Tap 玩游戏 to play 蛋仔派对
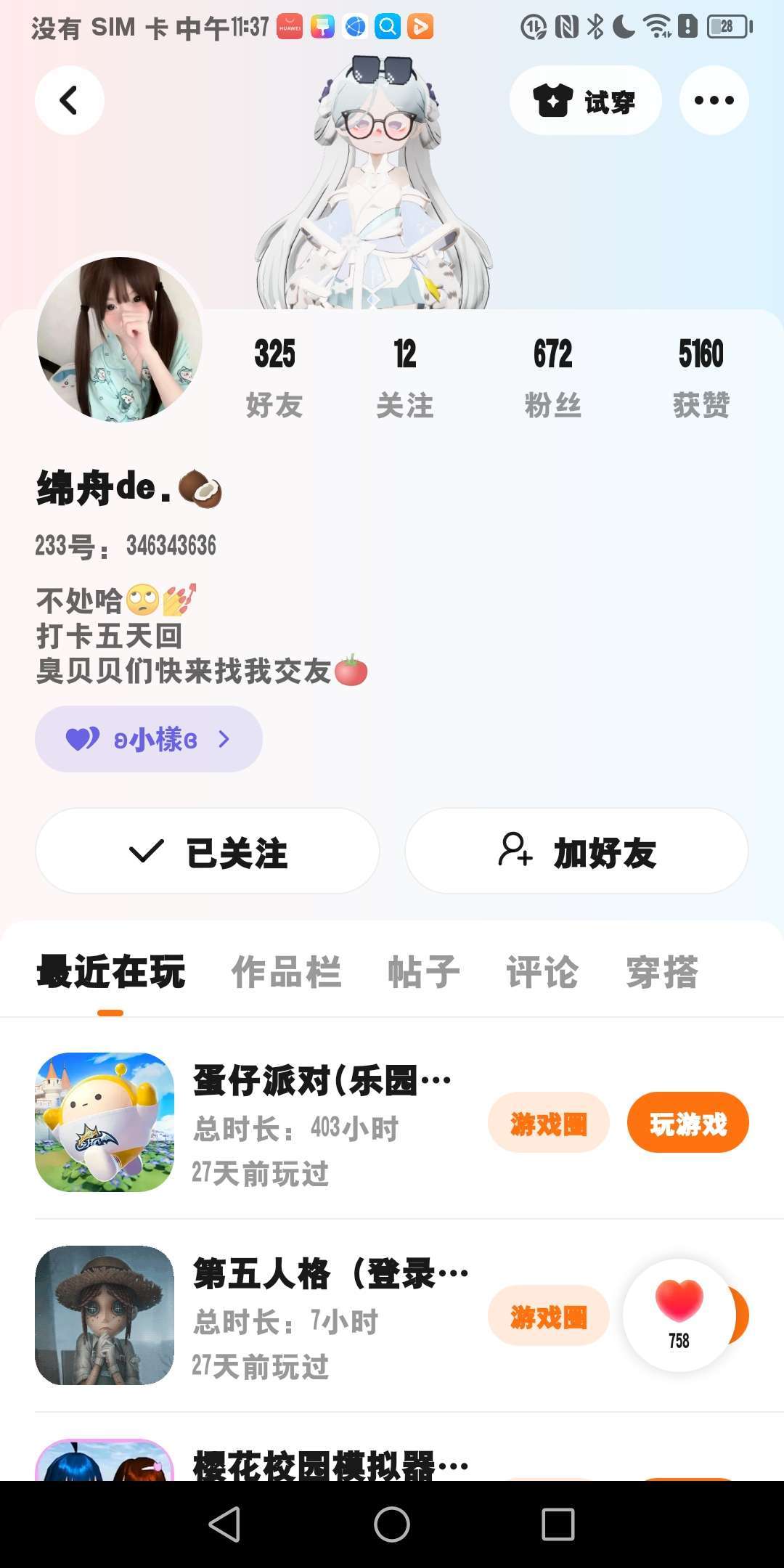 (x=687, y=1123)
